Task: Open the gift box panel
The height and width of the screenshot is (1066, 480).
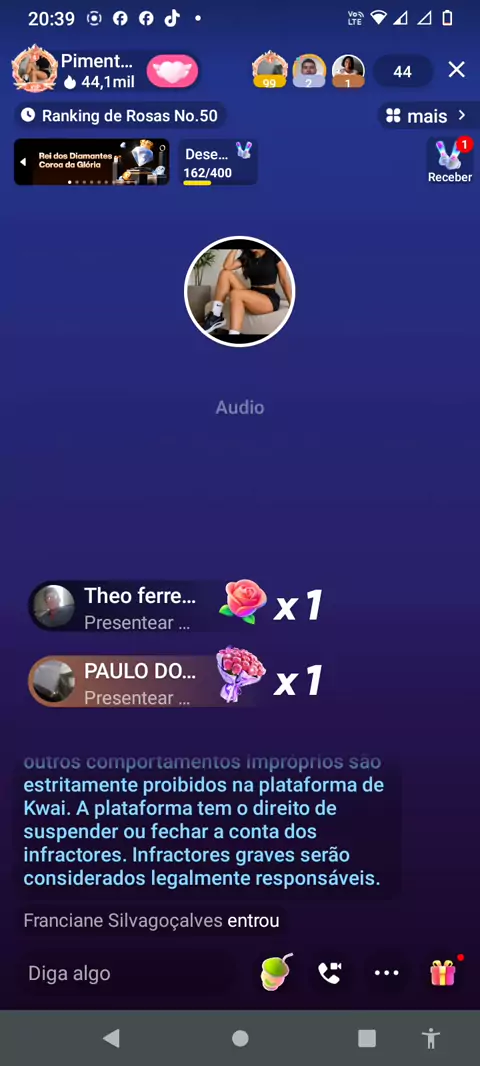Action: [443, 973]
